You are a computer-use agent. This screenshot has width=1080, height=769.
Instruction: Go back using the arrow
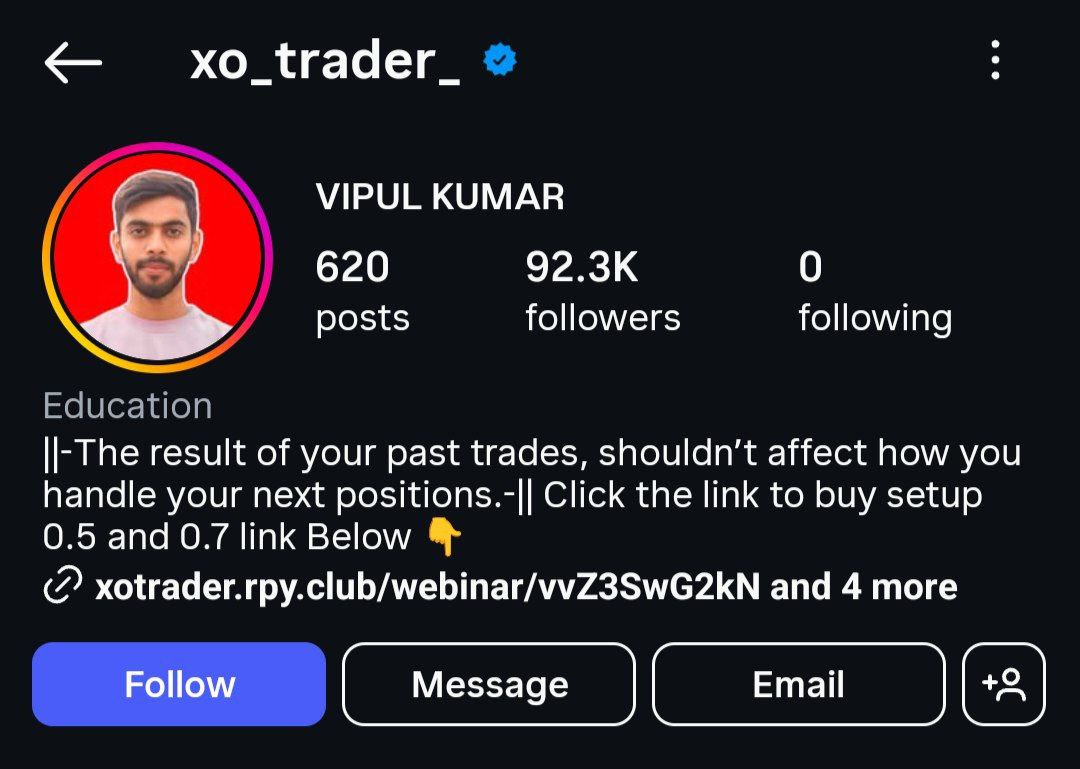tap(73, 64)
